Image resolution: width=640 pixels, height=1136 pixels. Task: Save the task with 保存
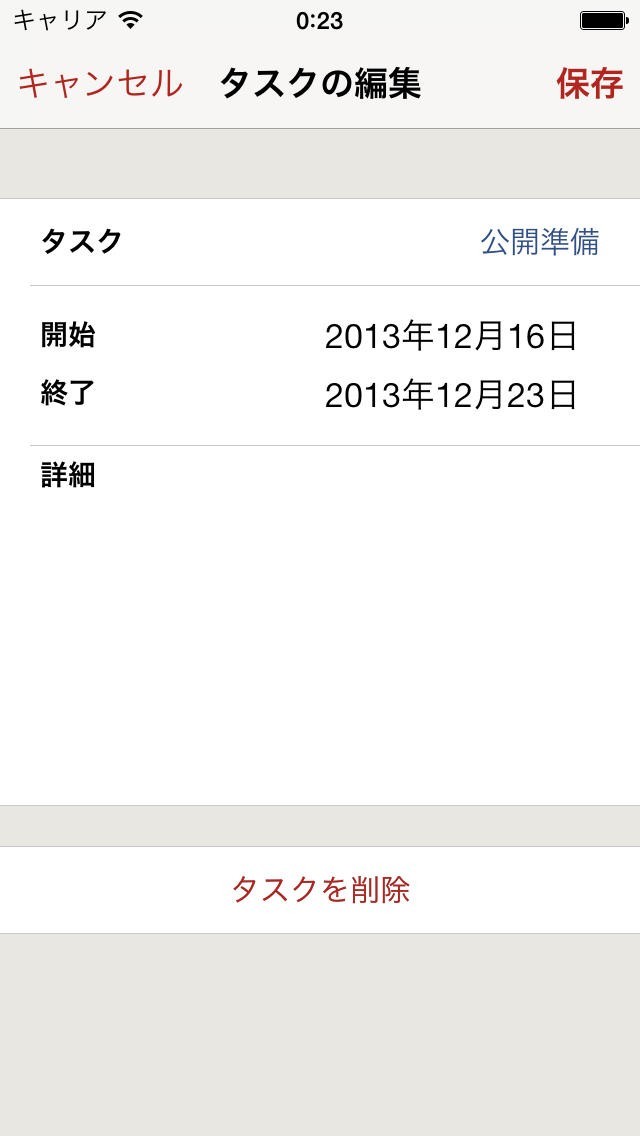coord(589,83)
